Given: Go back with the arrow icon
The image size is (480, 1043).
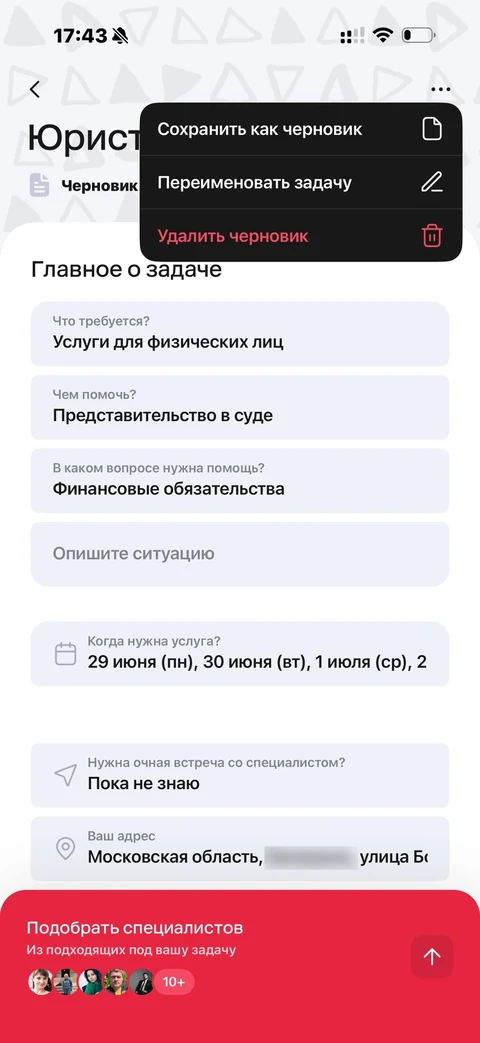Looking at the screenshot, I should pyautogui.click(x=35, y=89).
